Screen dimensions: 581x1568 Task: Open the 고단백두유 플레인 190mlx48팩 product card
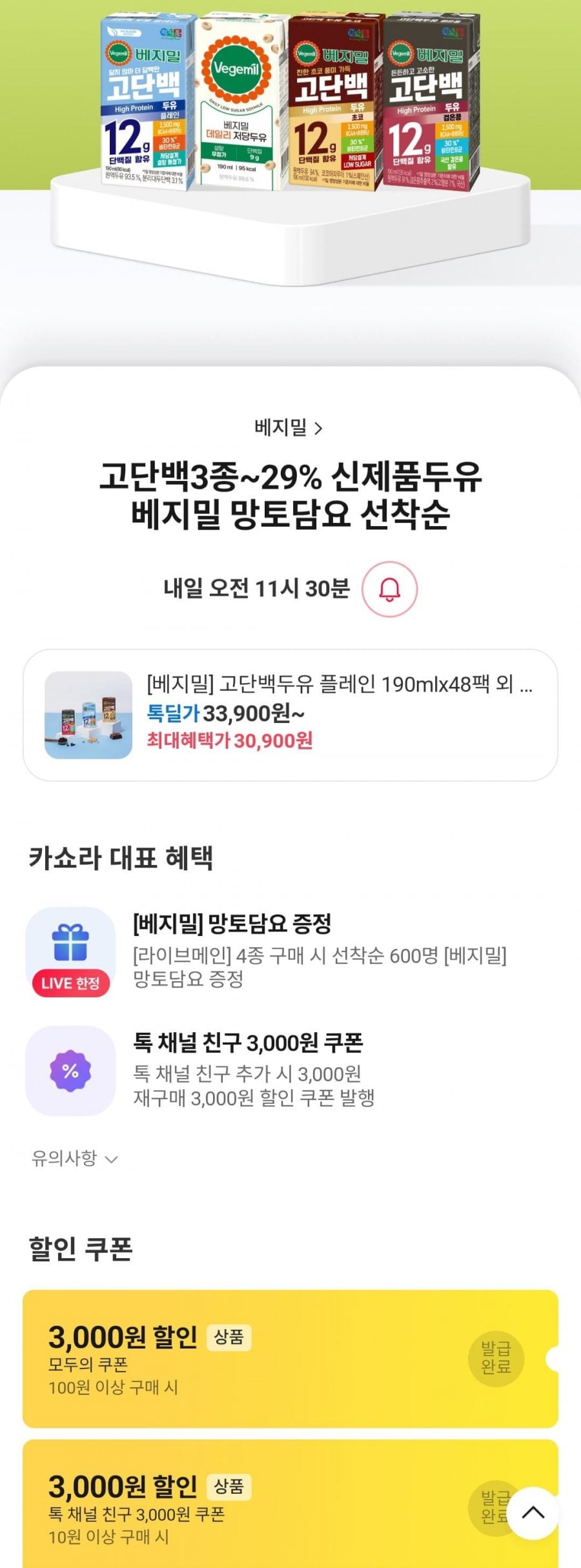coord(290,715)
